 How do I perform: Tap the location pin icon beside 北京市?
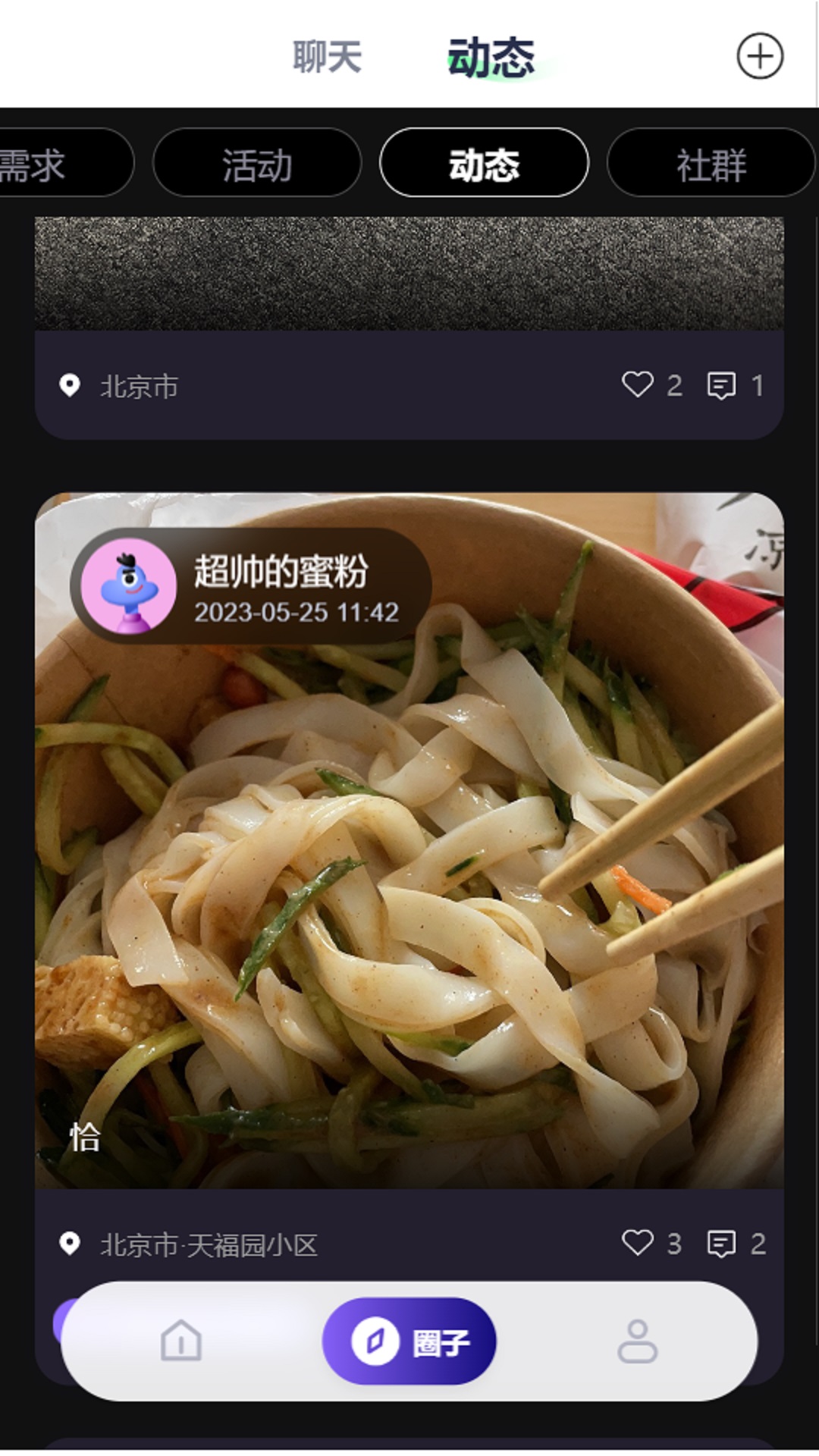[71, 387]
